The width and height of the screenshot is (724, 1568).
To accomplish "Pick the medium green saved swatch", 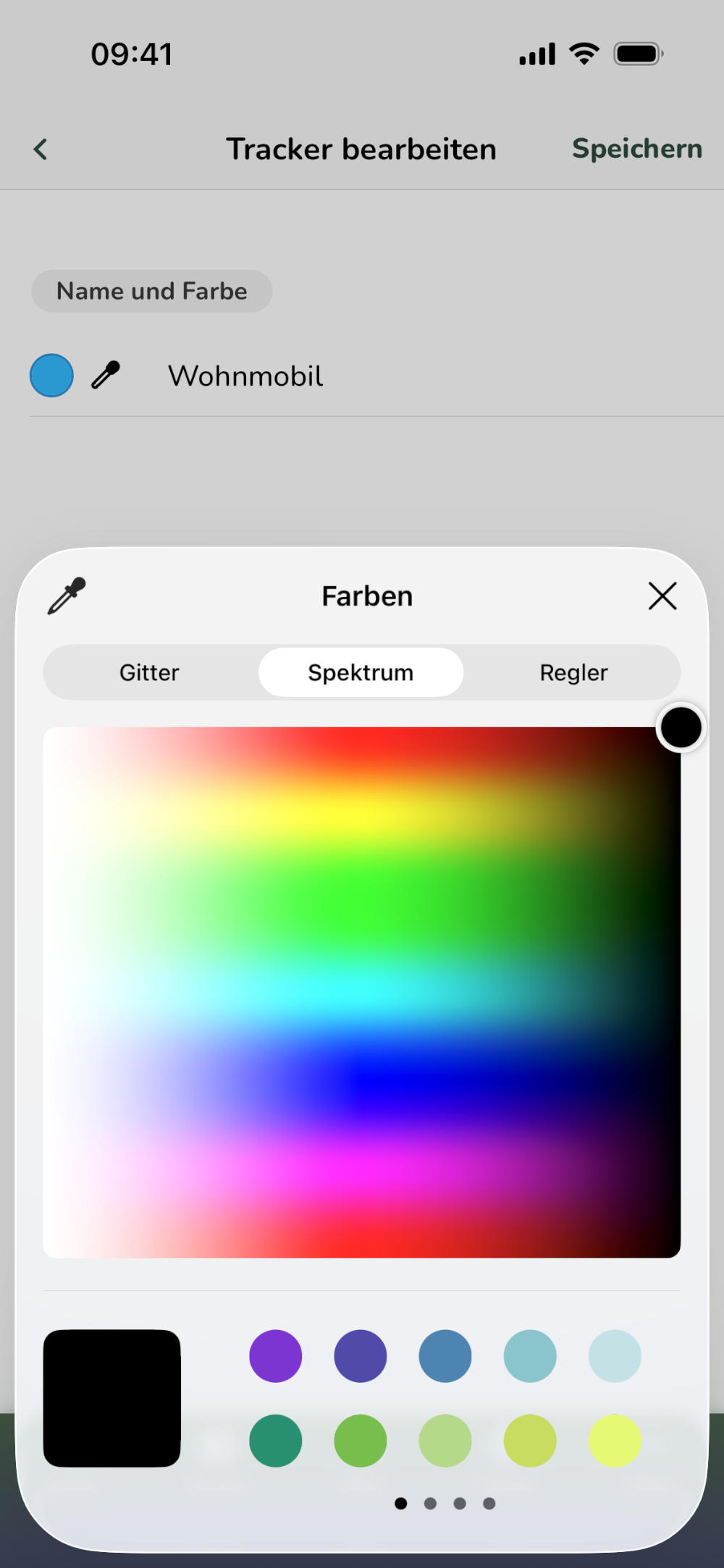I will click(x=360, y=1441).
